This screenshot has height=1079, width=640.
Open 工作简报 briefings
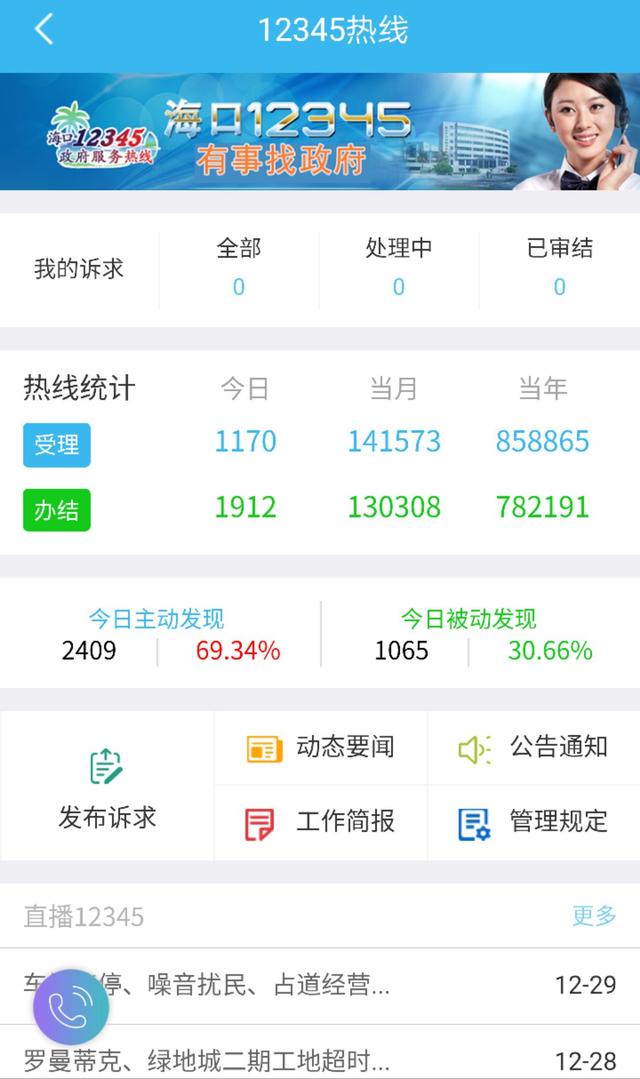(320, 823)
